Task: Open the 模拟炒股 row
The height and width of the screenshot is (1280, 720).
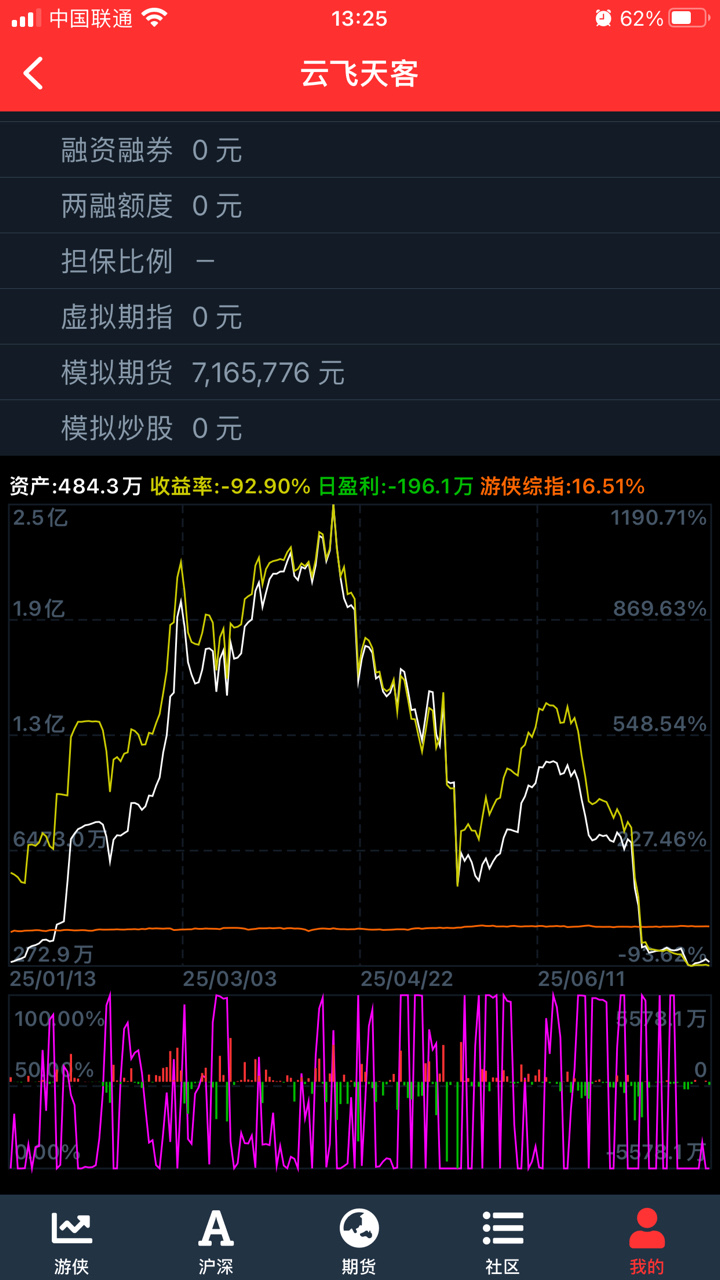Action: (x=360, y=429)
